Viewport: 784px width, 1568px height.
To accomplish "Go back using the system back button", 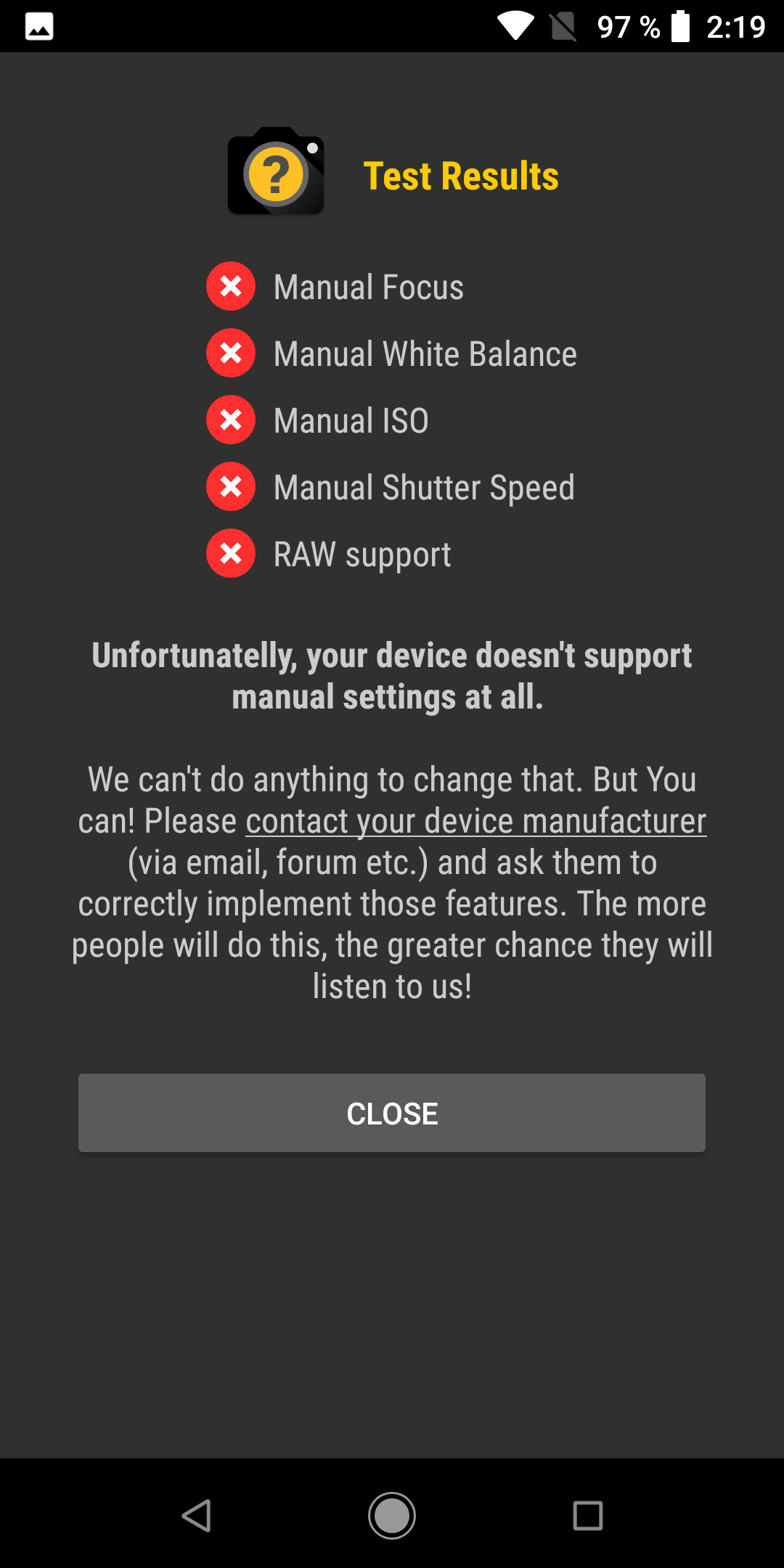I will click(196, 1516).
